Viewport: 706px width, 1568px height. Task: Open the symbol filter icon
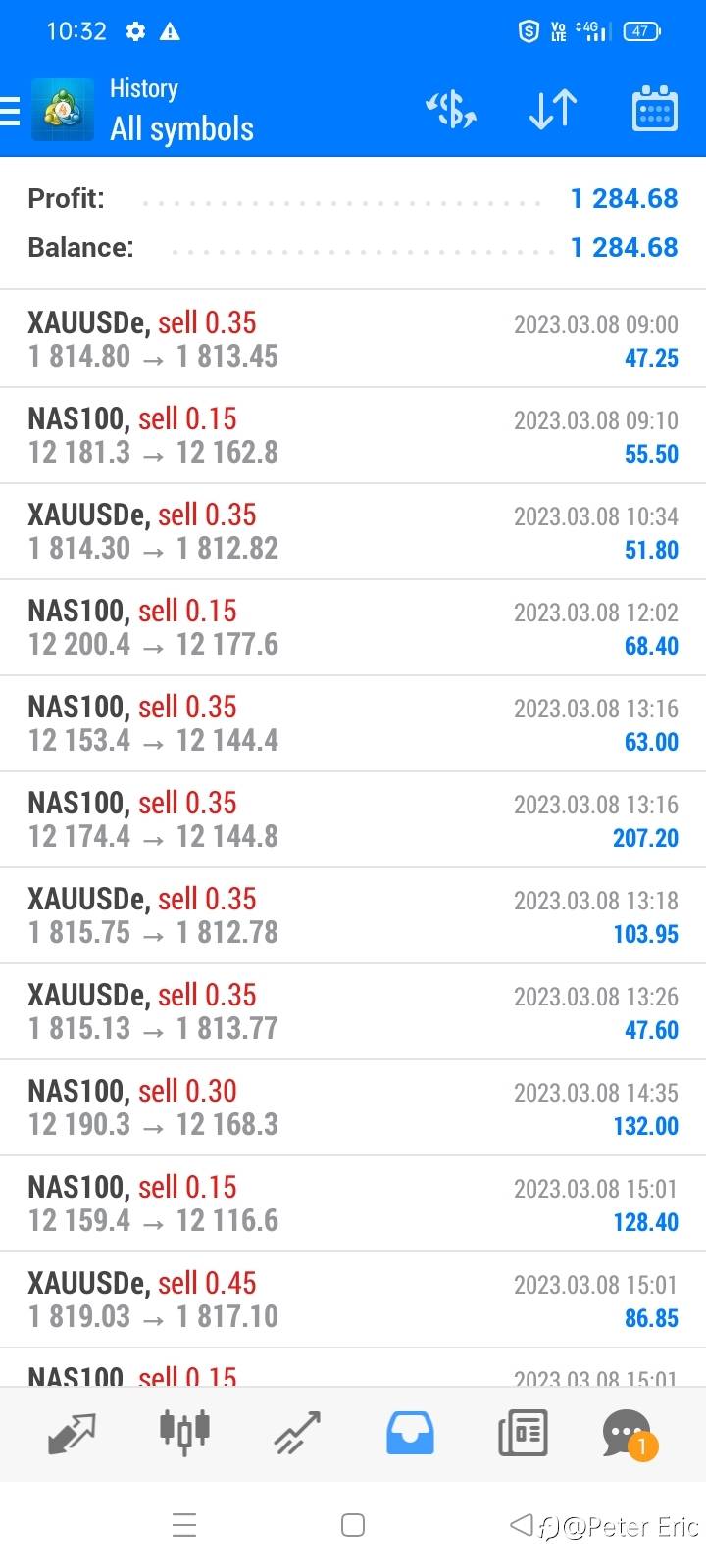click(x=450, y=110)
